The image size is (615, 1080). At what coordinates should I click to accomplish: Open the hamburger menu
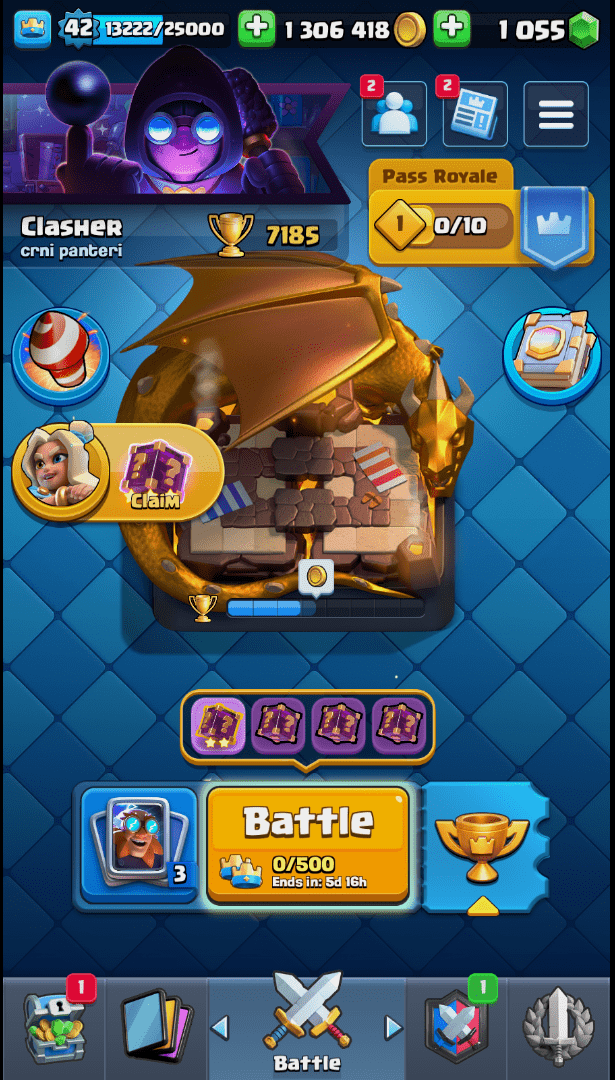[555, 115]
